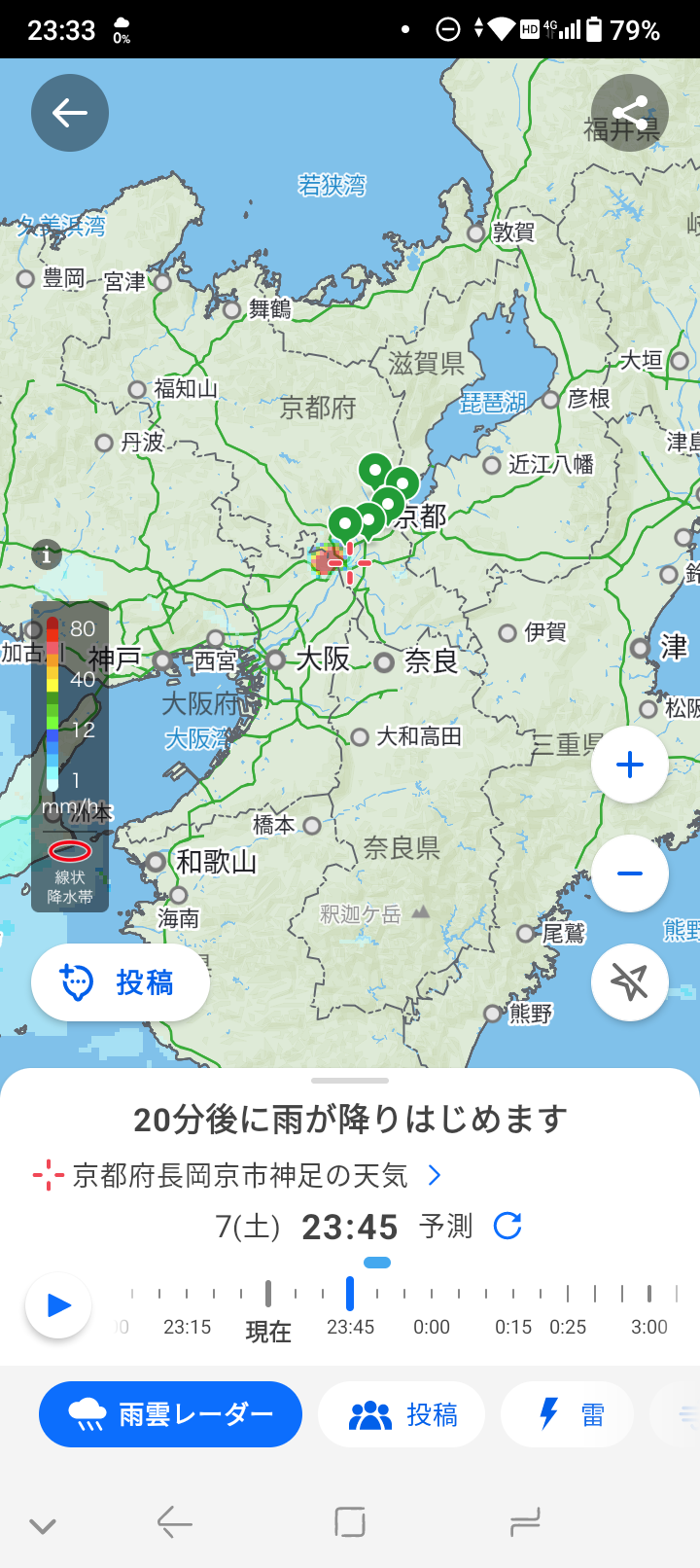Zoom in on the map
The width and height of the screenshot is (700, 1568).
click(x=630, y=765)
